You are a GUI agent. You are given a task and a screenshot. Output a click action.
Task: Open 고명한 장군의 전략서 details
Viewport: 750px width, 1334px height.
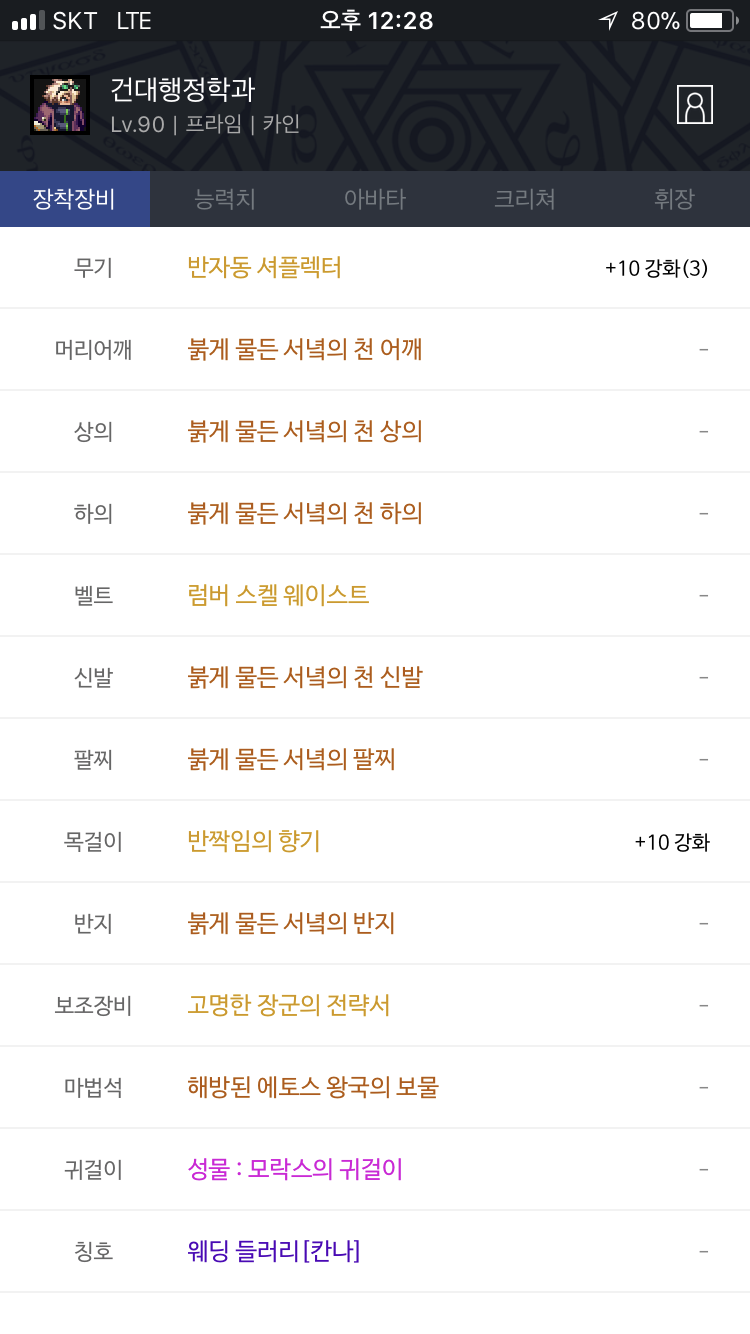pos(289,1005)
